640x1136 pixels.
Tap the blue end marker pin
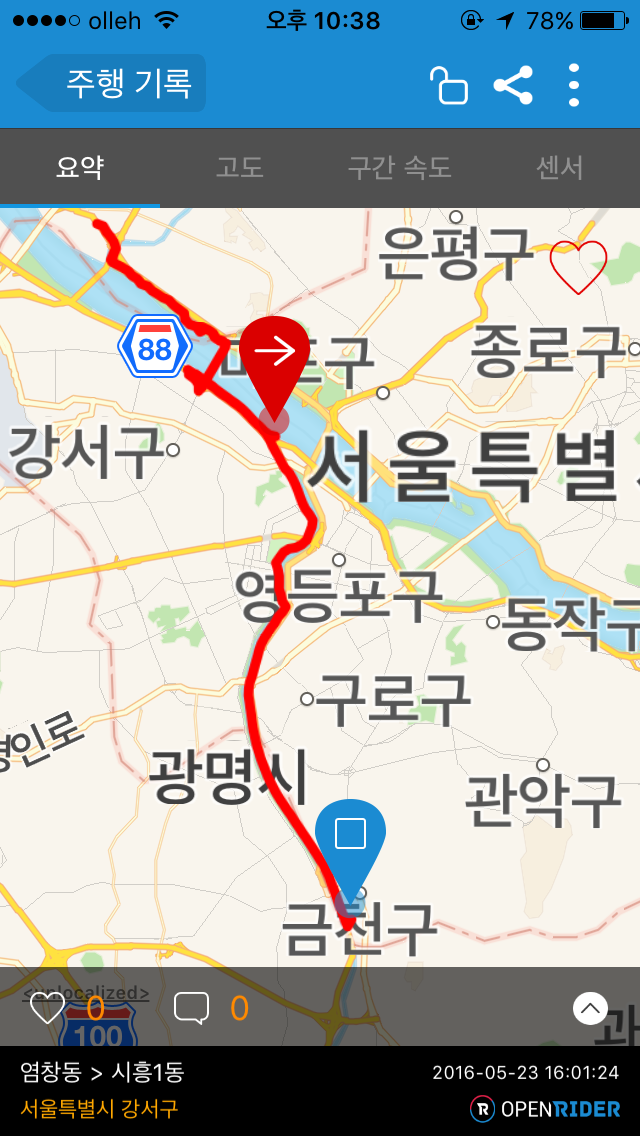click(x=350, y=840)
